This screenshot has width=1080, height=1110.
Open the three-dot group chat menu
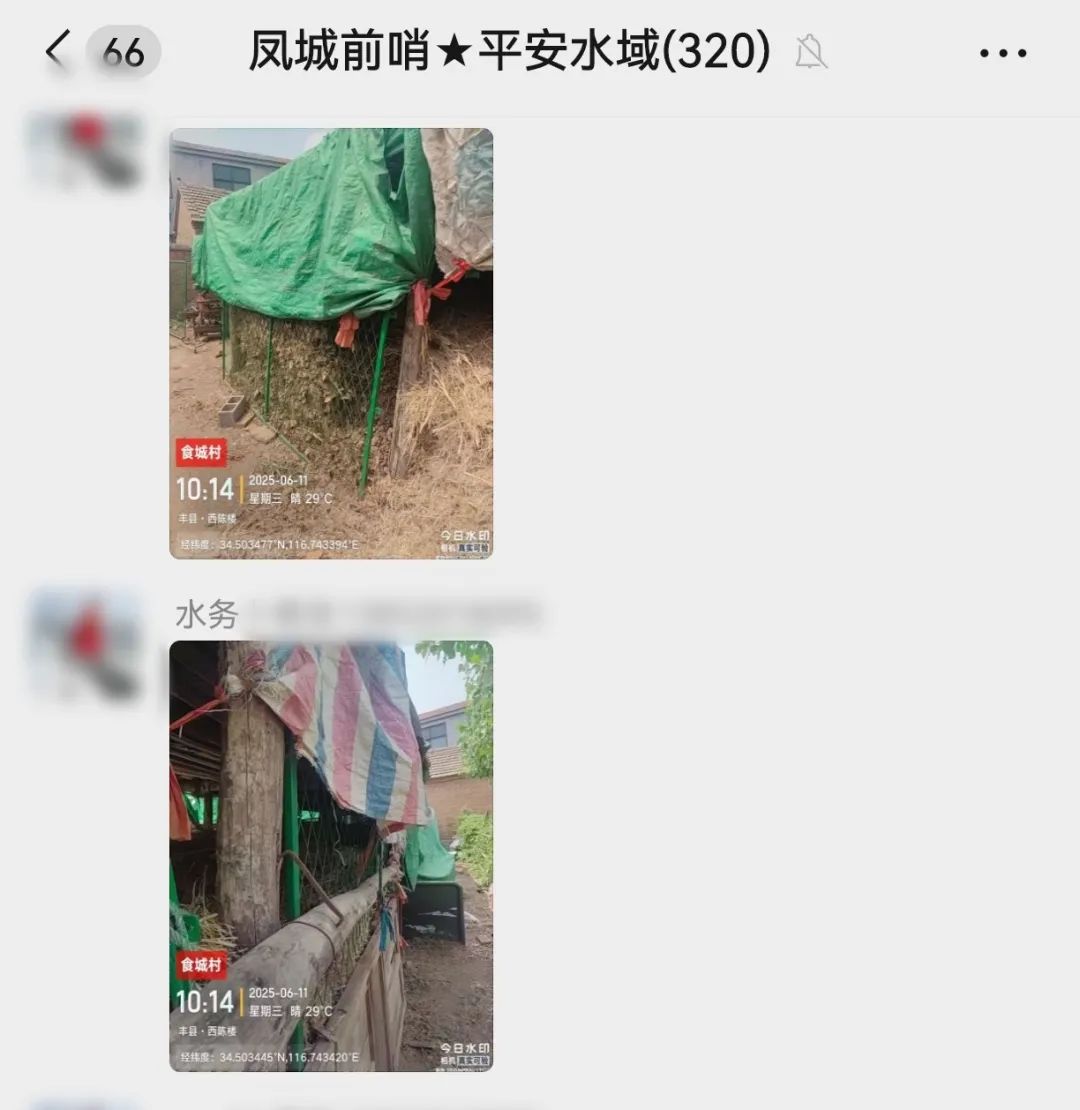tap(1002, 53)
